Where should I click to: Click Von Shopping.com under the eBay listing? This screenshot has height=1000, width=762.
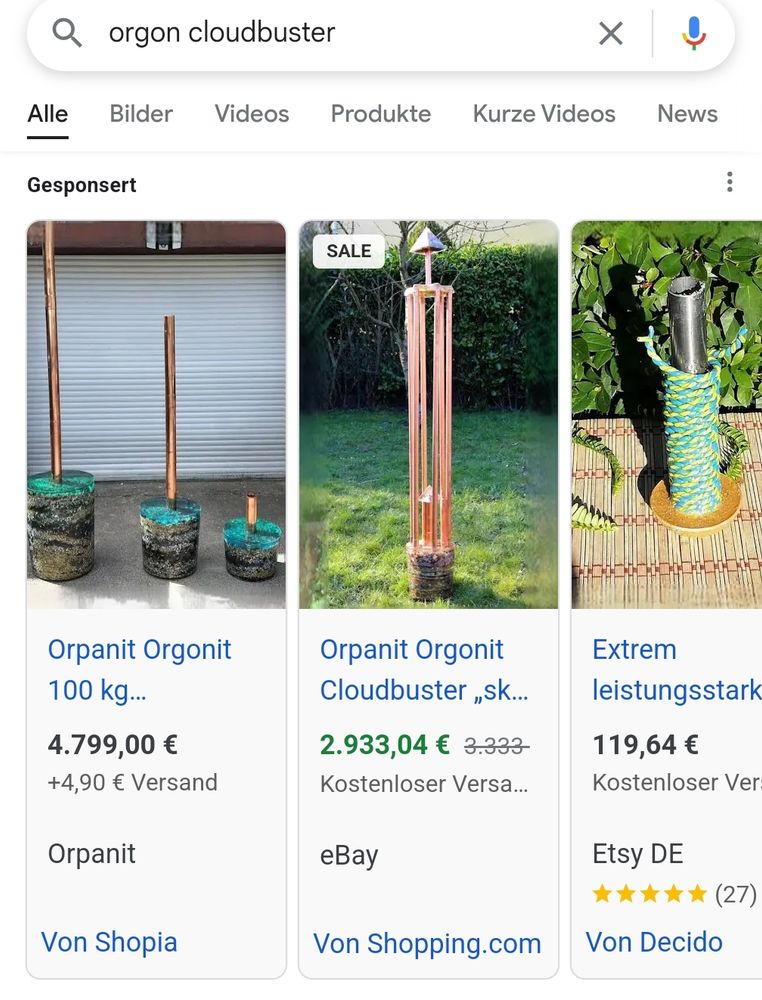point(427,941)
